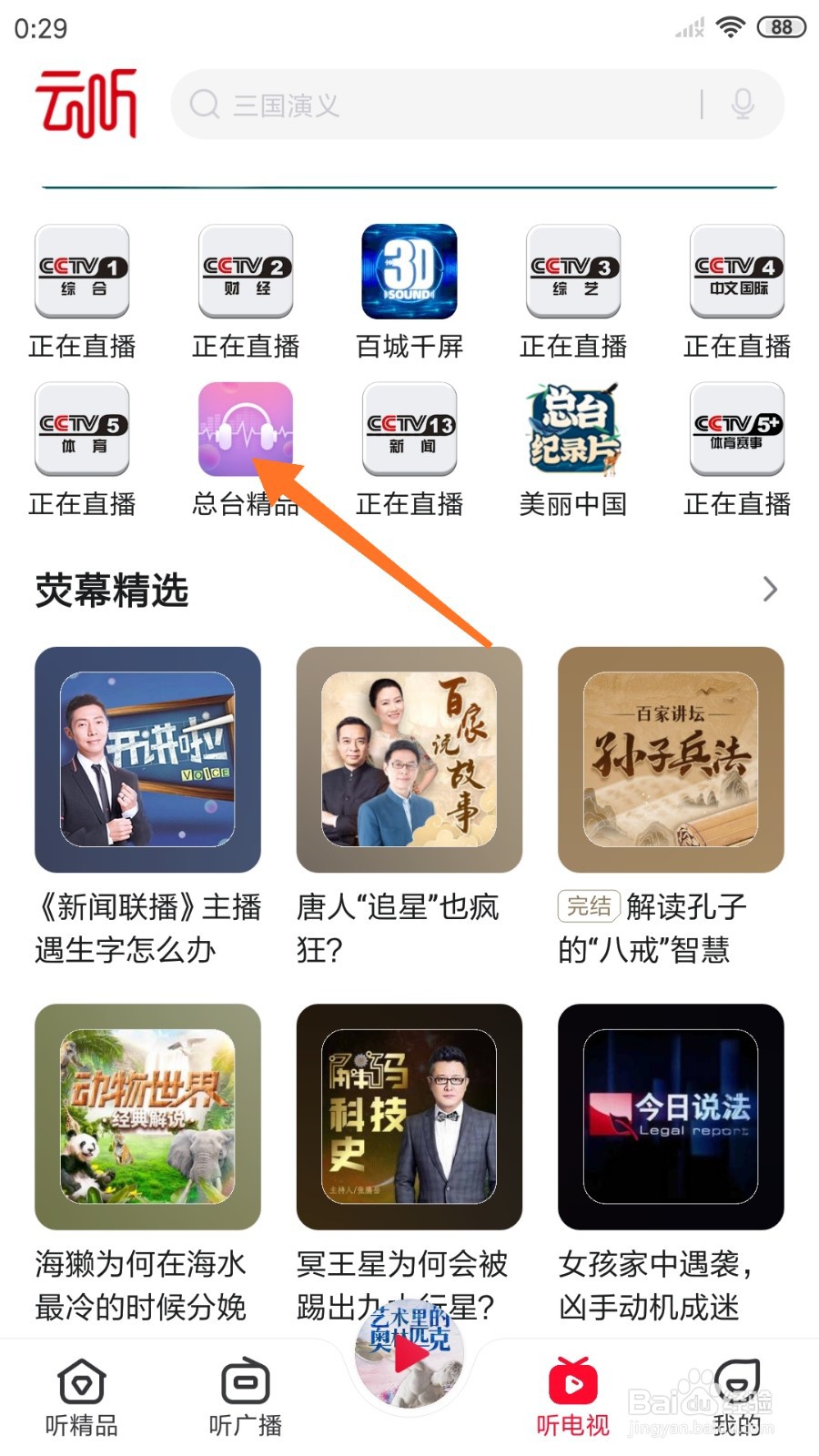Image resolution: width=819 pixels, height=1456 pixels.
Task: Tap the 云听 app logo
Action: [86, 105]
